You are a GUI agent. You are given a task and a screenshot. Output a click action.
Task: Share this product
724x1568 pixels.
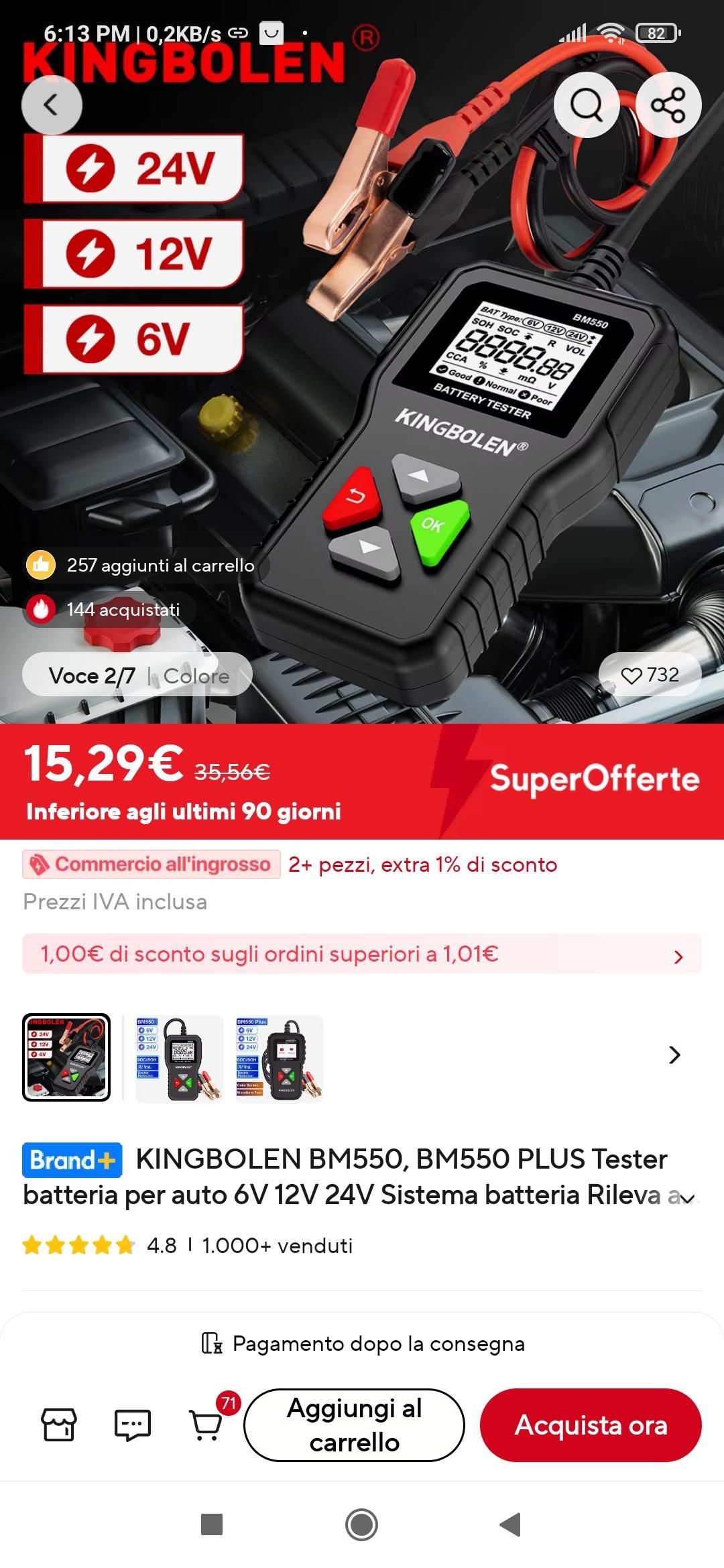(x=668, y=105)
